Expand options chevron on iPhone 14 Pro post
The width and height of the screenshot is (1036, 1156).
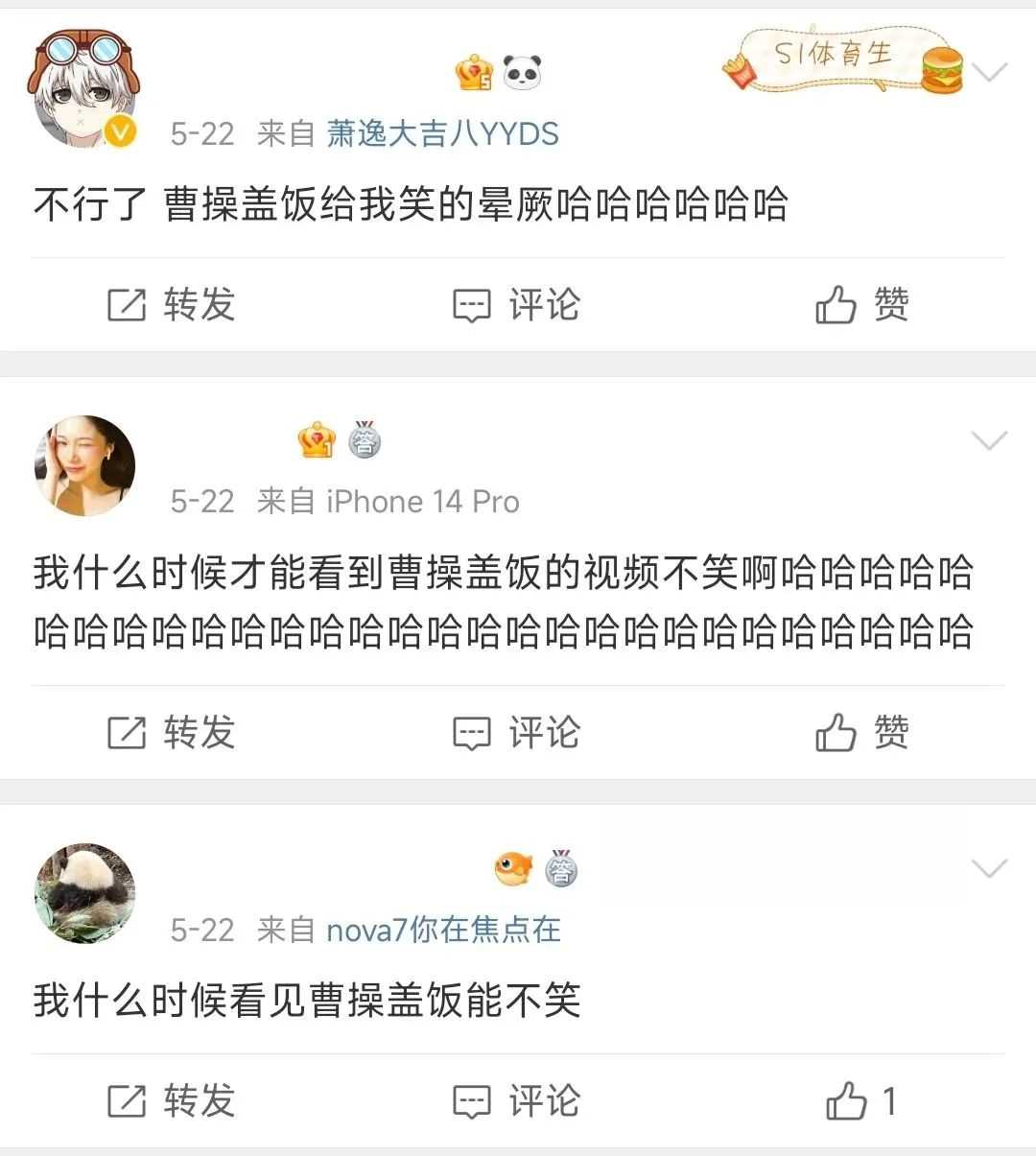(x=990, y=440)
